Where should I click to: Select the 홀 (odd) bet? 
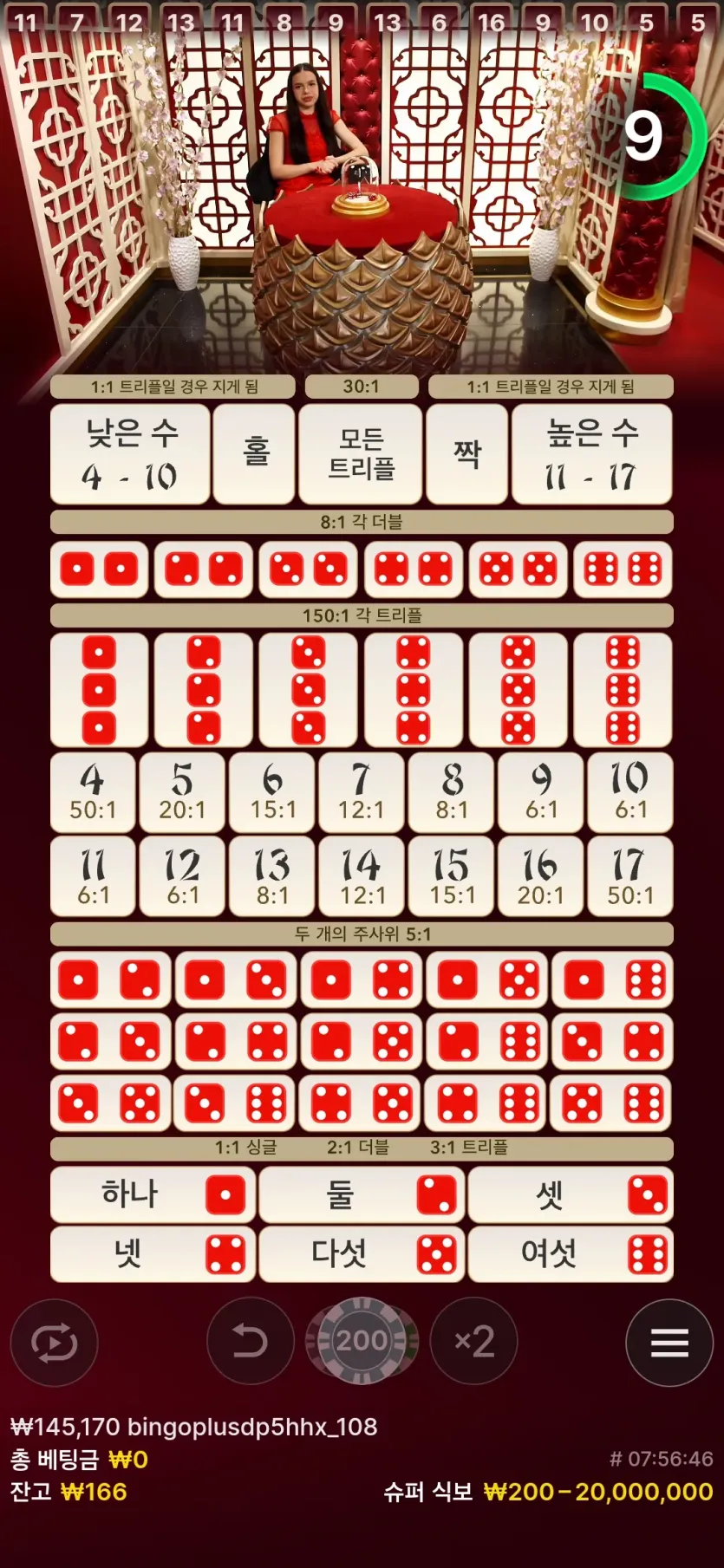(255, 454)
